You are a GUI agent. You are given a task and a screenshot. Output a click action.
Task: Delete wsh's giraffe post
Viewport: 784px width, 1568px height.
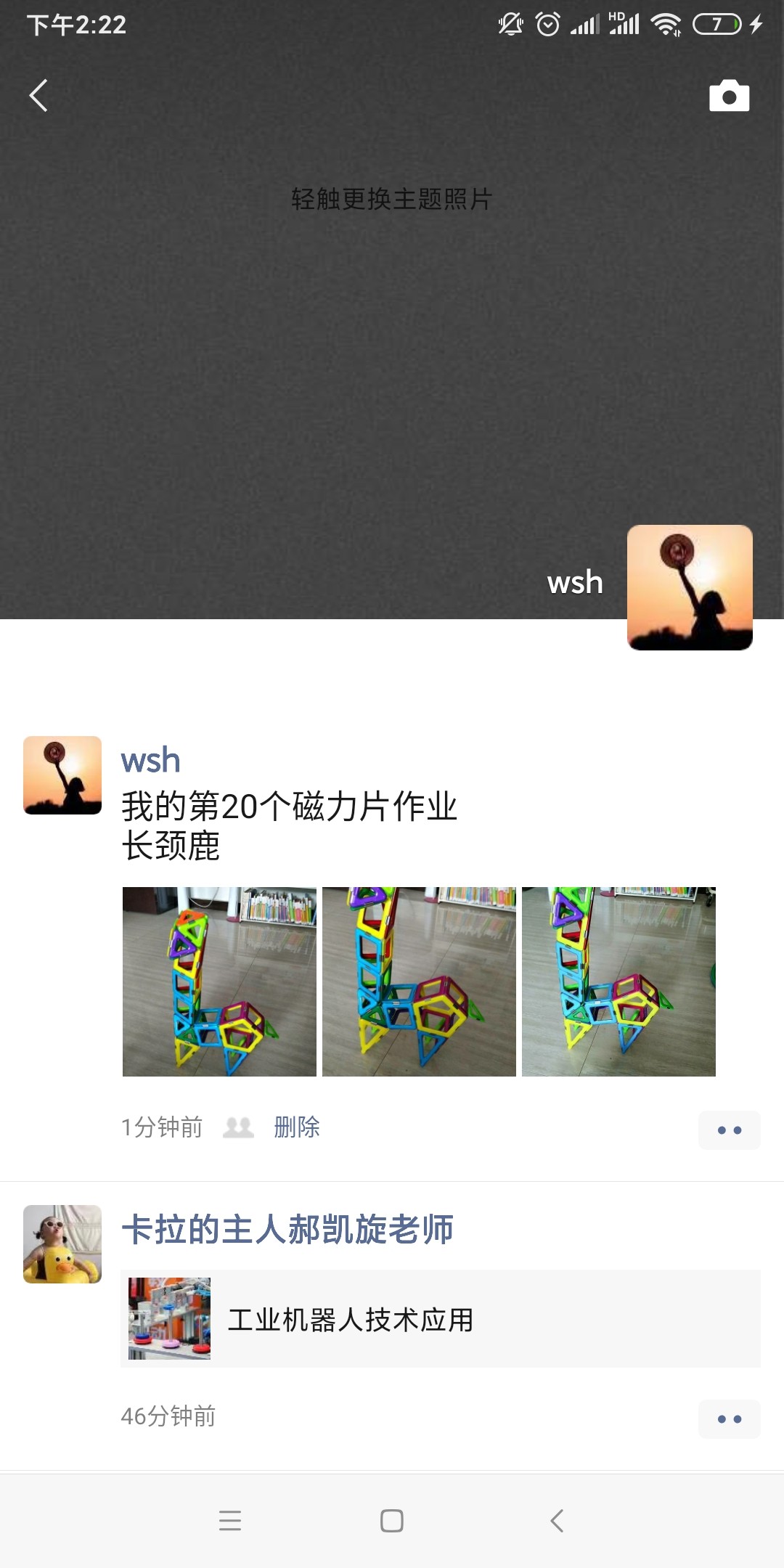296,1127
